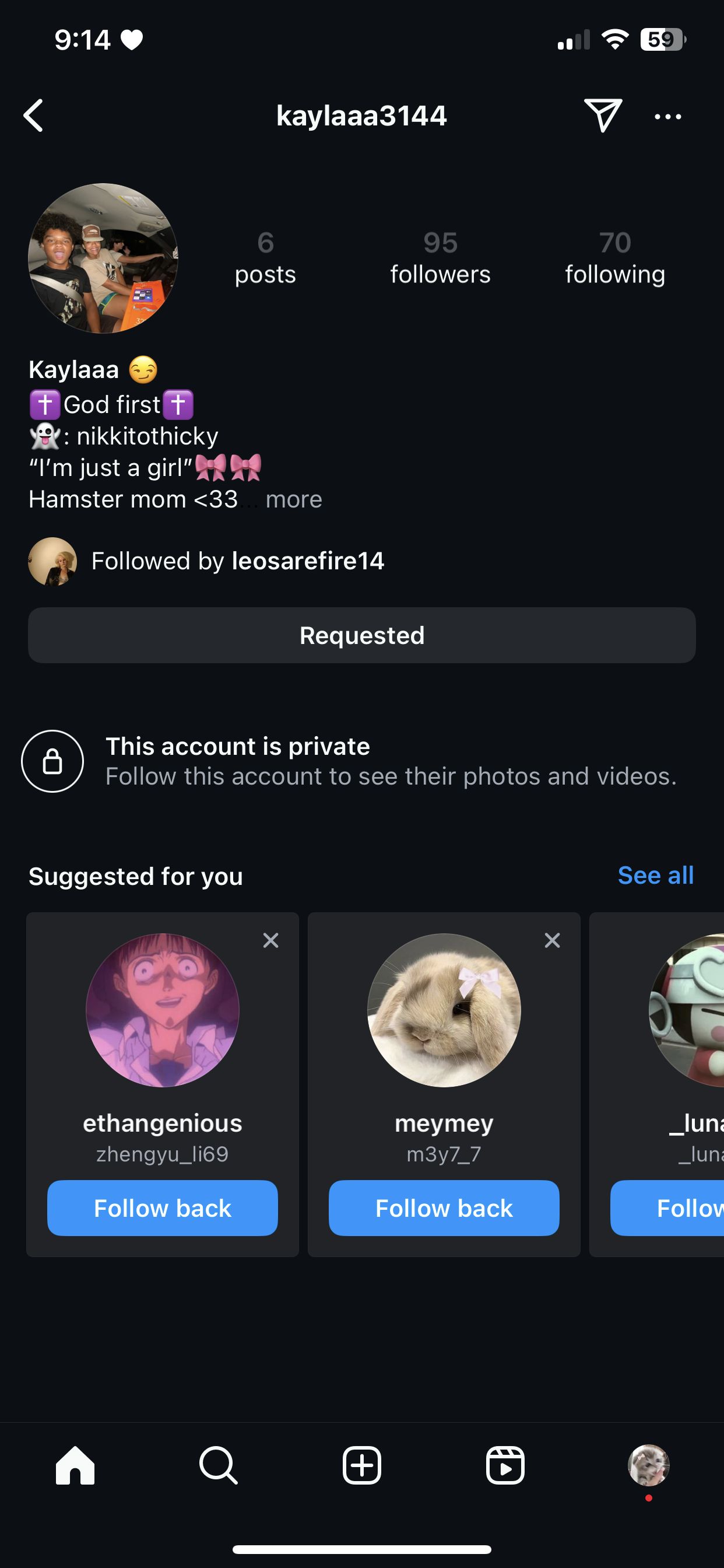This screenshot has width=724, height=1568.
Task: Open ethangenious's suggested profile card
Action: 163,1010
